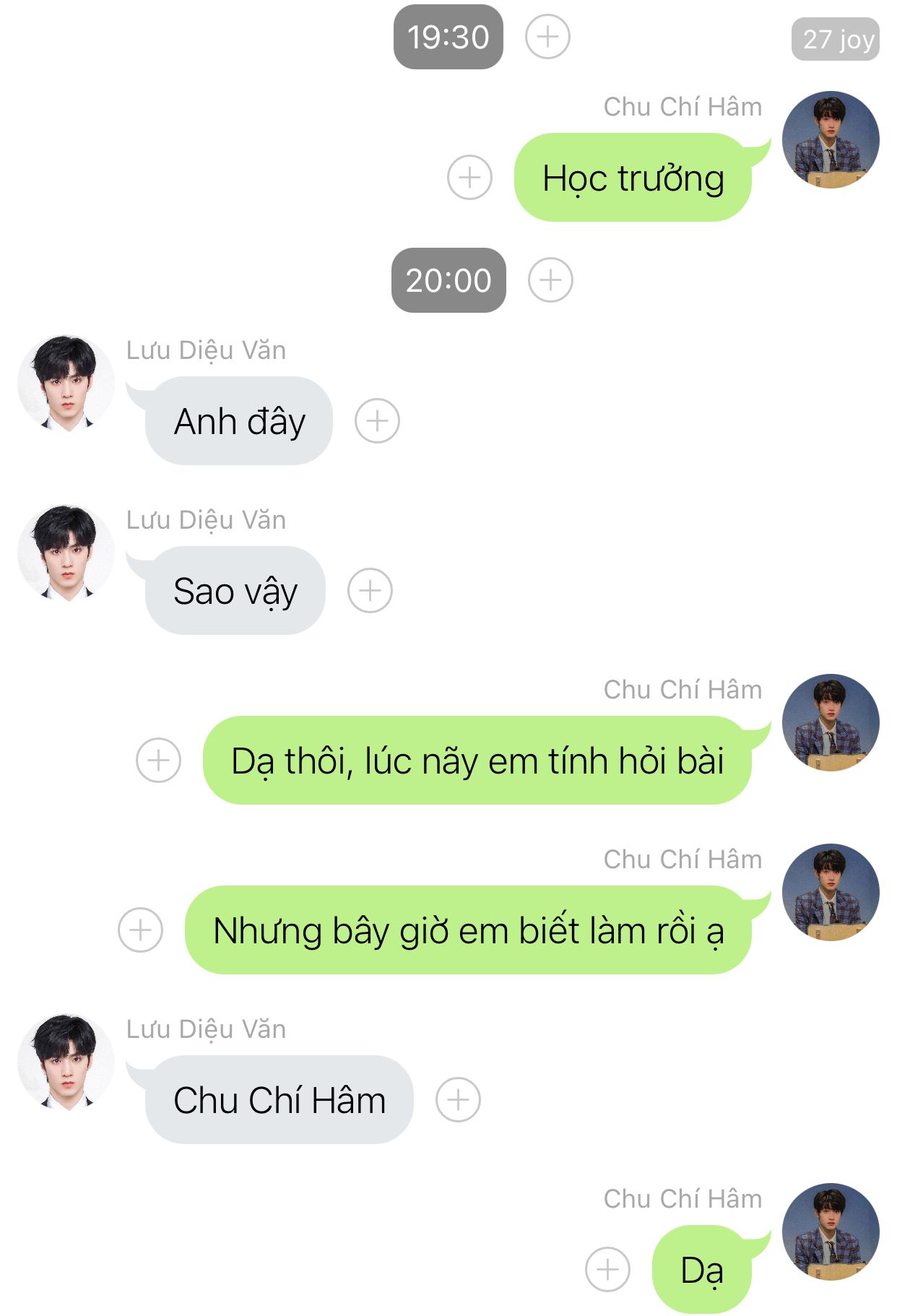Select the 19:30 timestamp chip
897x1316 pixels.
point(448,37)
